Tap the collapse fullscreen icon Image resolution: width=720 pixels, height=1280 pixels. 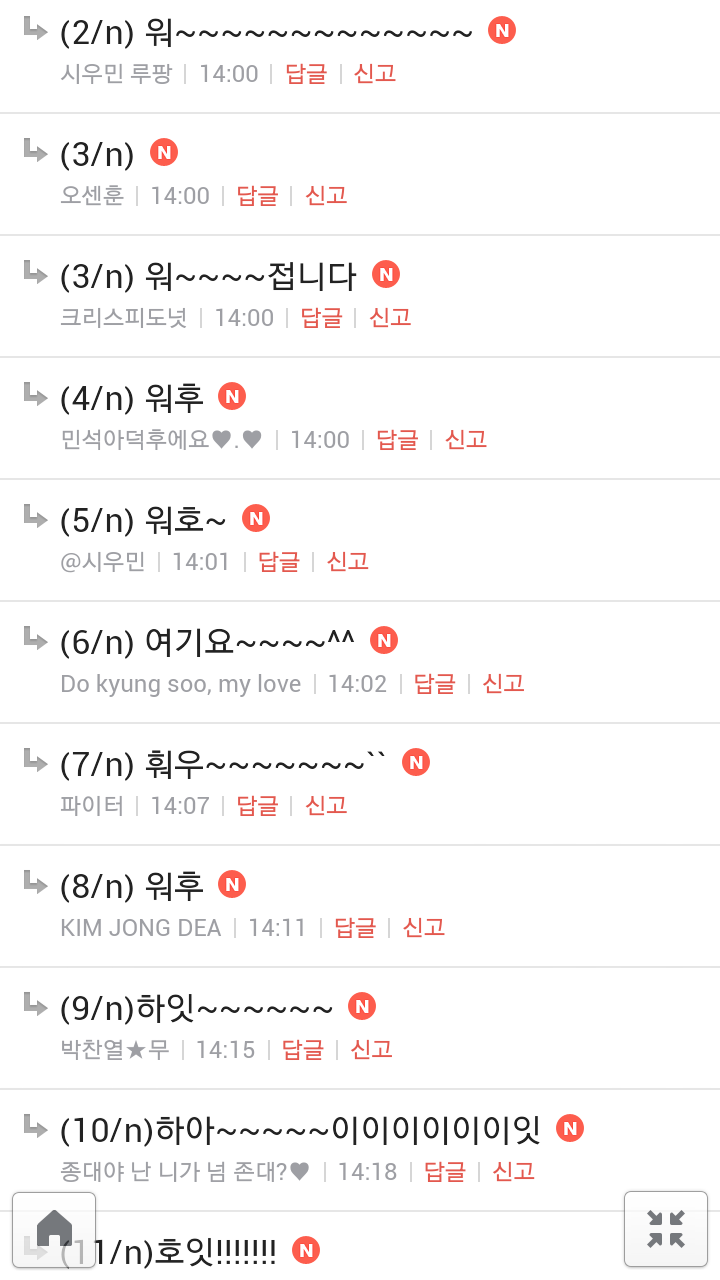[x=665, y=1229]
